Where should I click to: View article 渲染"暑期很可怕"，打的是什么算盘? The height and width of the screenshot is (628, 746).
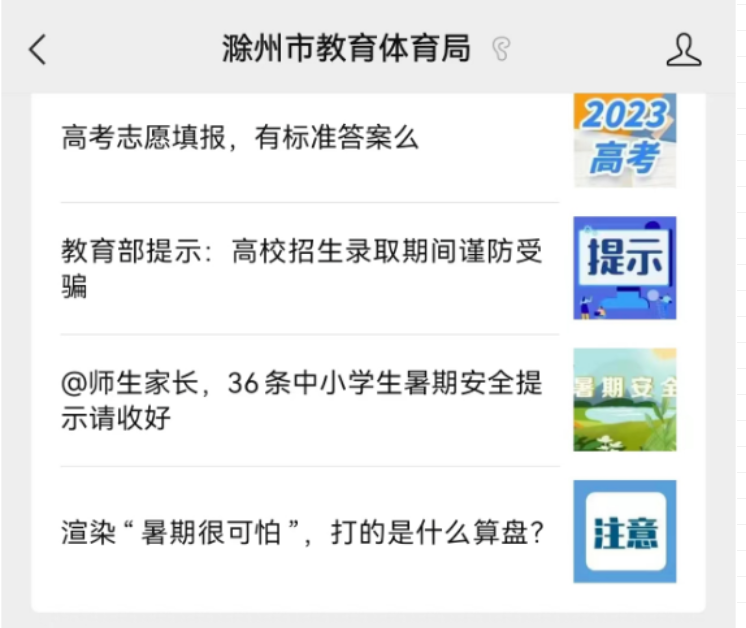pyautogui.click(x=300, y=532)
